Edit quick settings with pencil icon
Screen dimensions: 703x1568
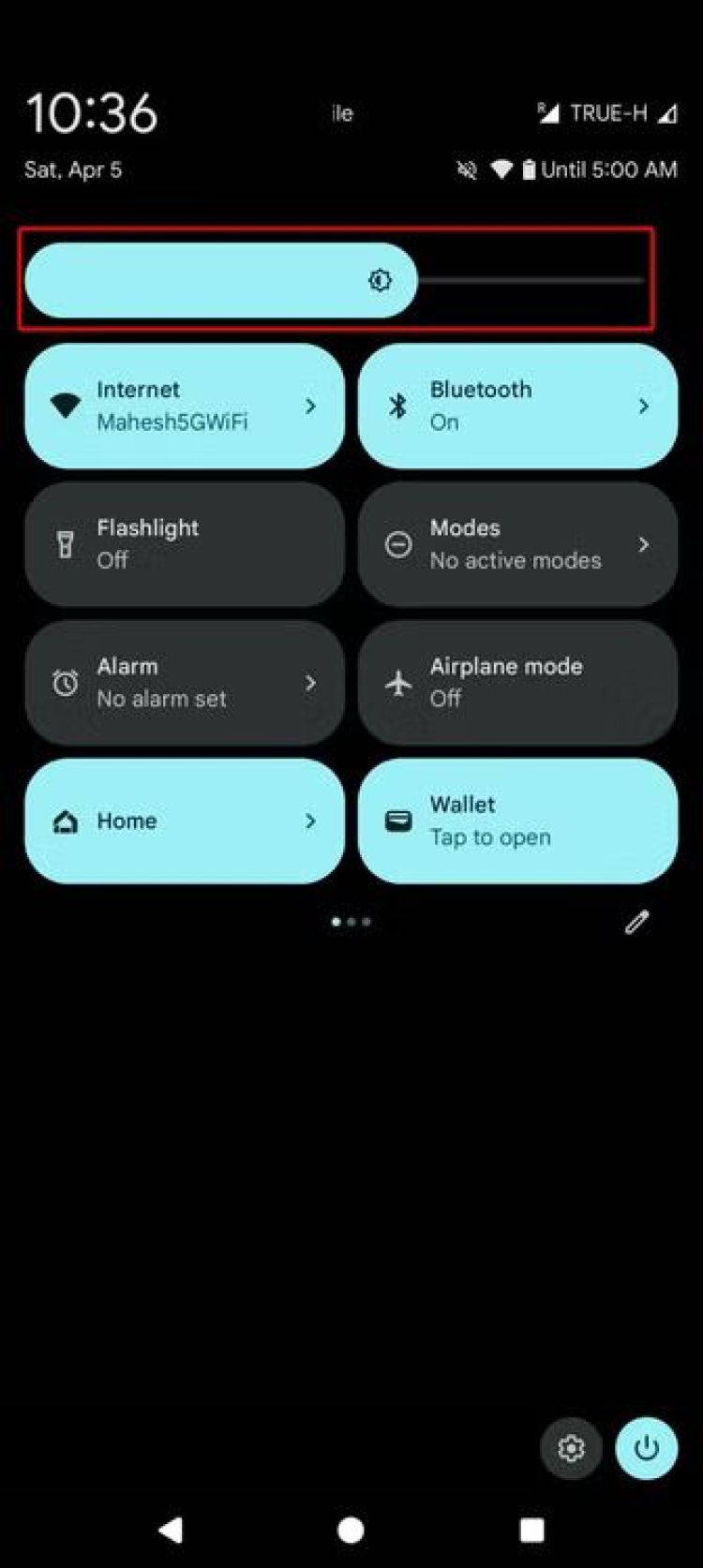point(637,923)
